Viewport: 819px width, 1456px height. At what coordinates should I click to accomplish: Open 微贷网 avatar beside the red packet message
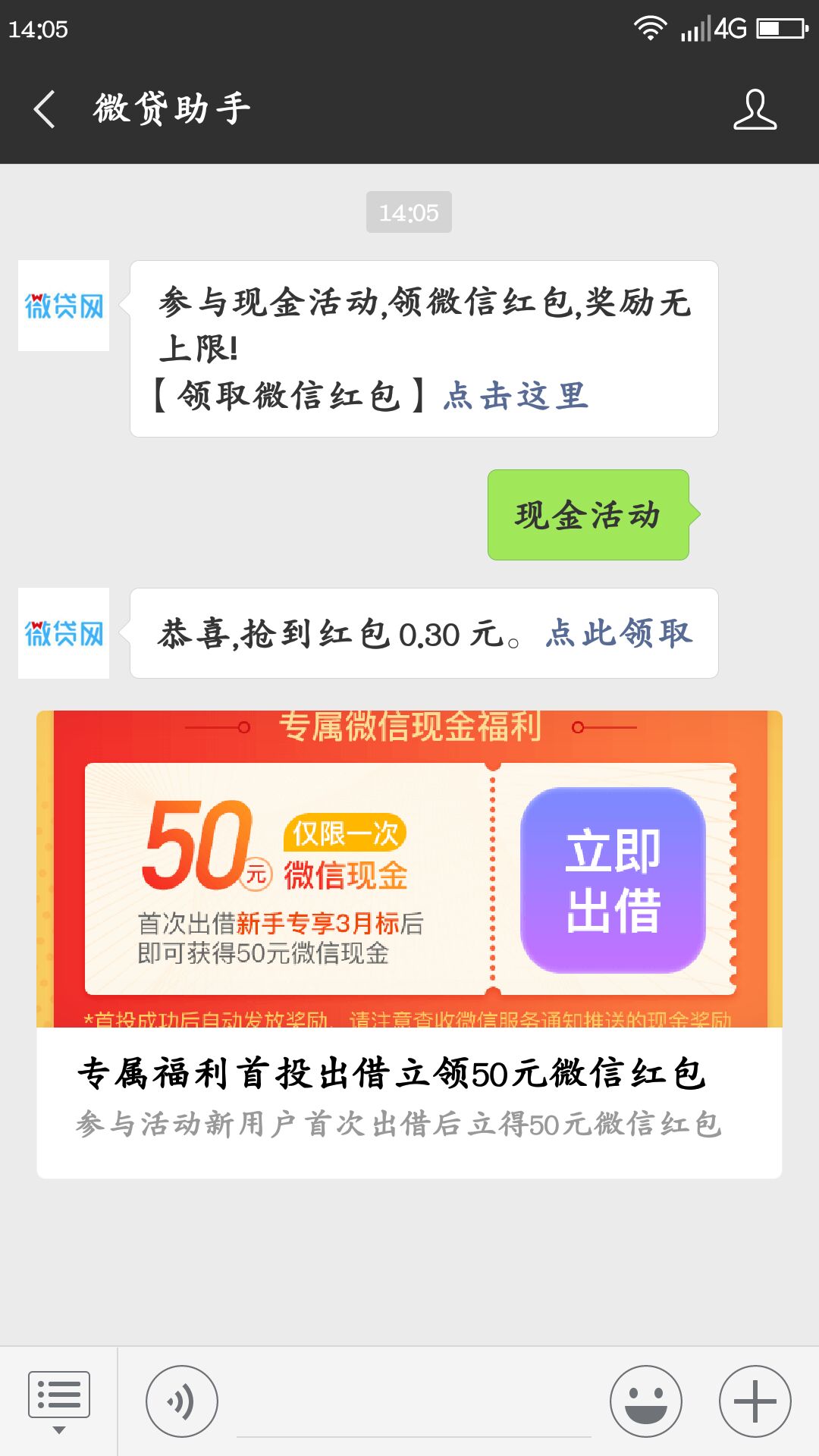coord(64,633)
